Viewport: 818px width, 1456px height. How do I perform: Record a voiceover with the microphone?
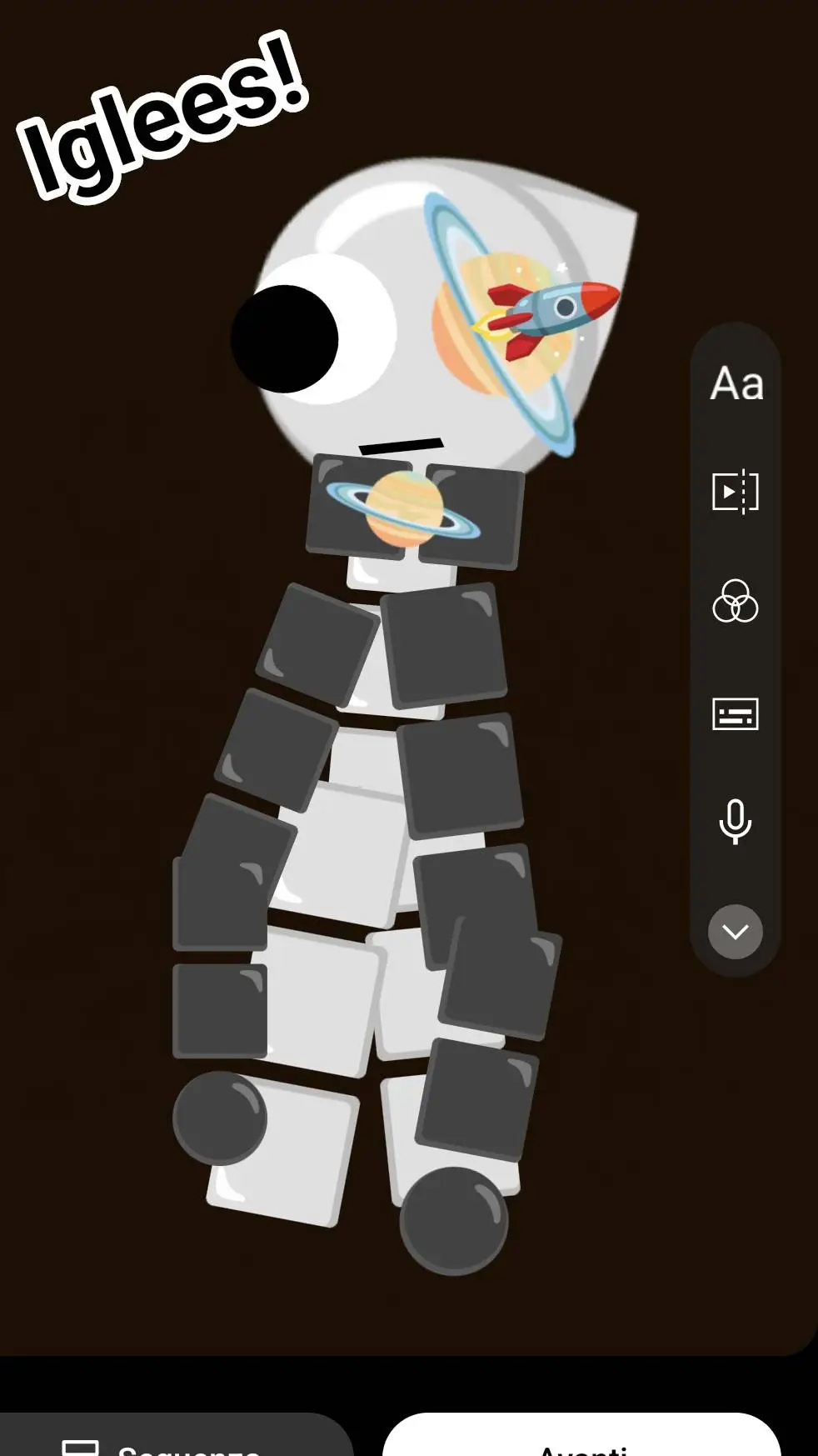(735, 822)
